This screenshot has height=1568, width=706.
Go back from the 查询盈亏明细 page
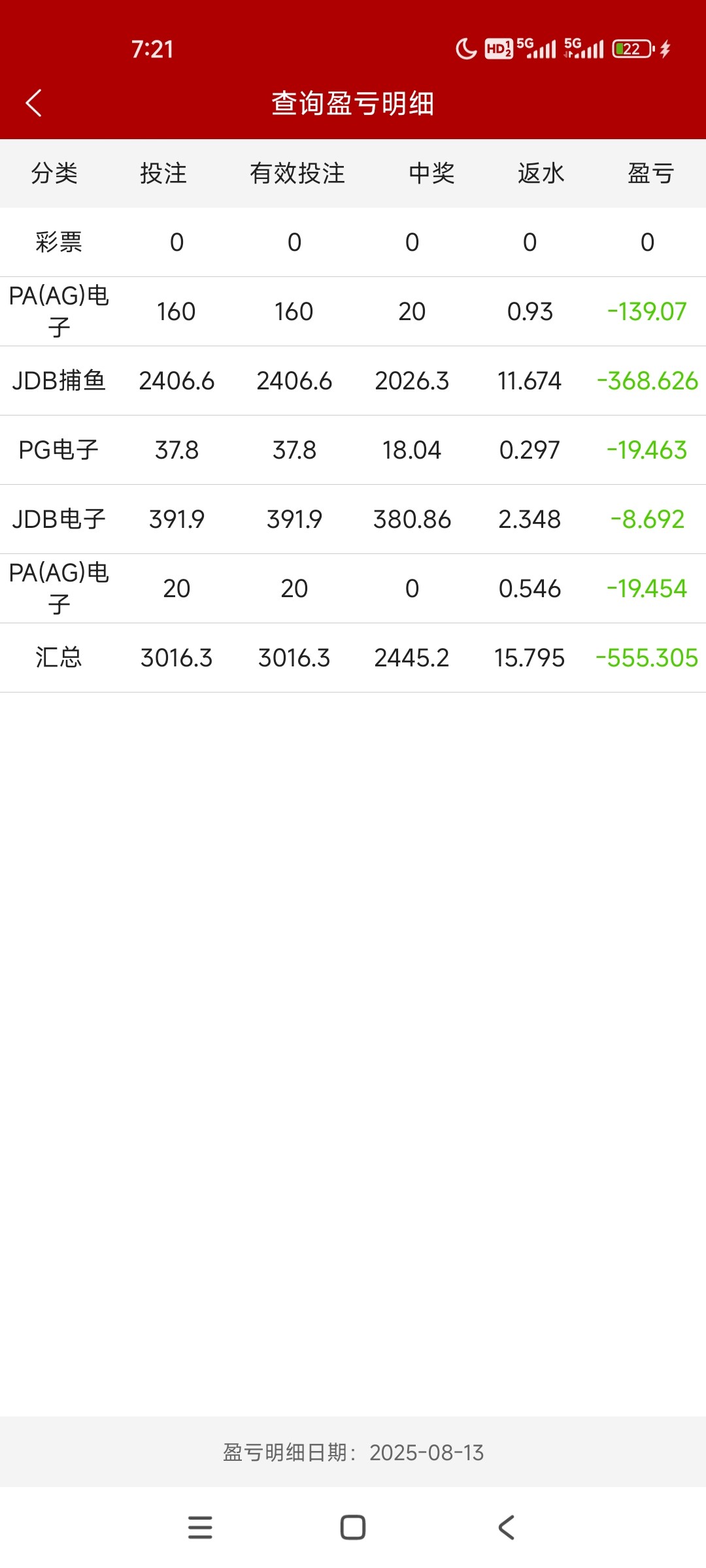point(34,103)
